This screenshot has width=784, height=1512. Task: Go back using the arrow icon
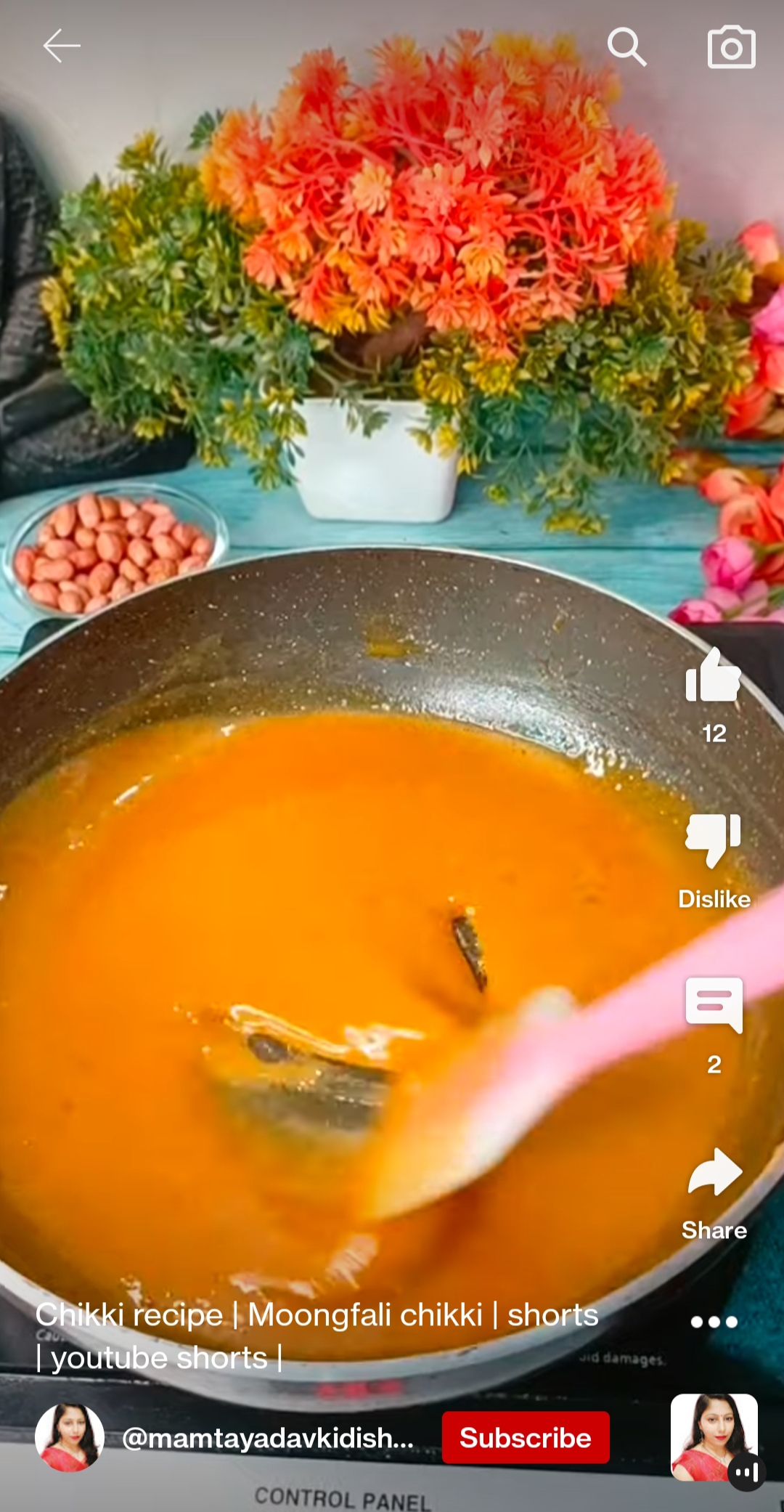coord(61,46)
